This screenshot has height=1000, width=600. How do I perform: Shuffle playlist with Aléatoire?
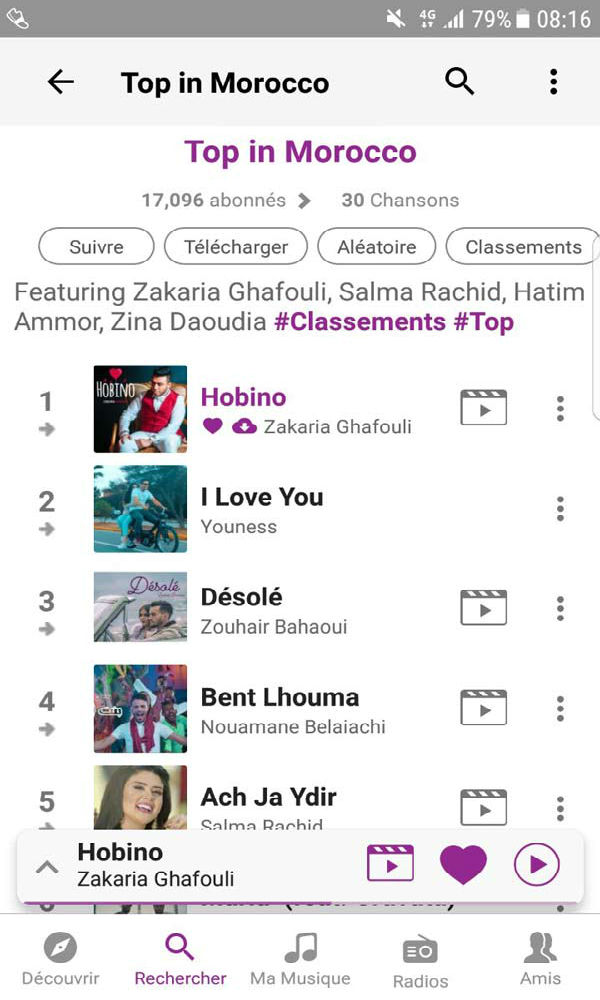(x=376, y=247)
